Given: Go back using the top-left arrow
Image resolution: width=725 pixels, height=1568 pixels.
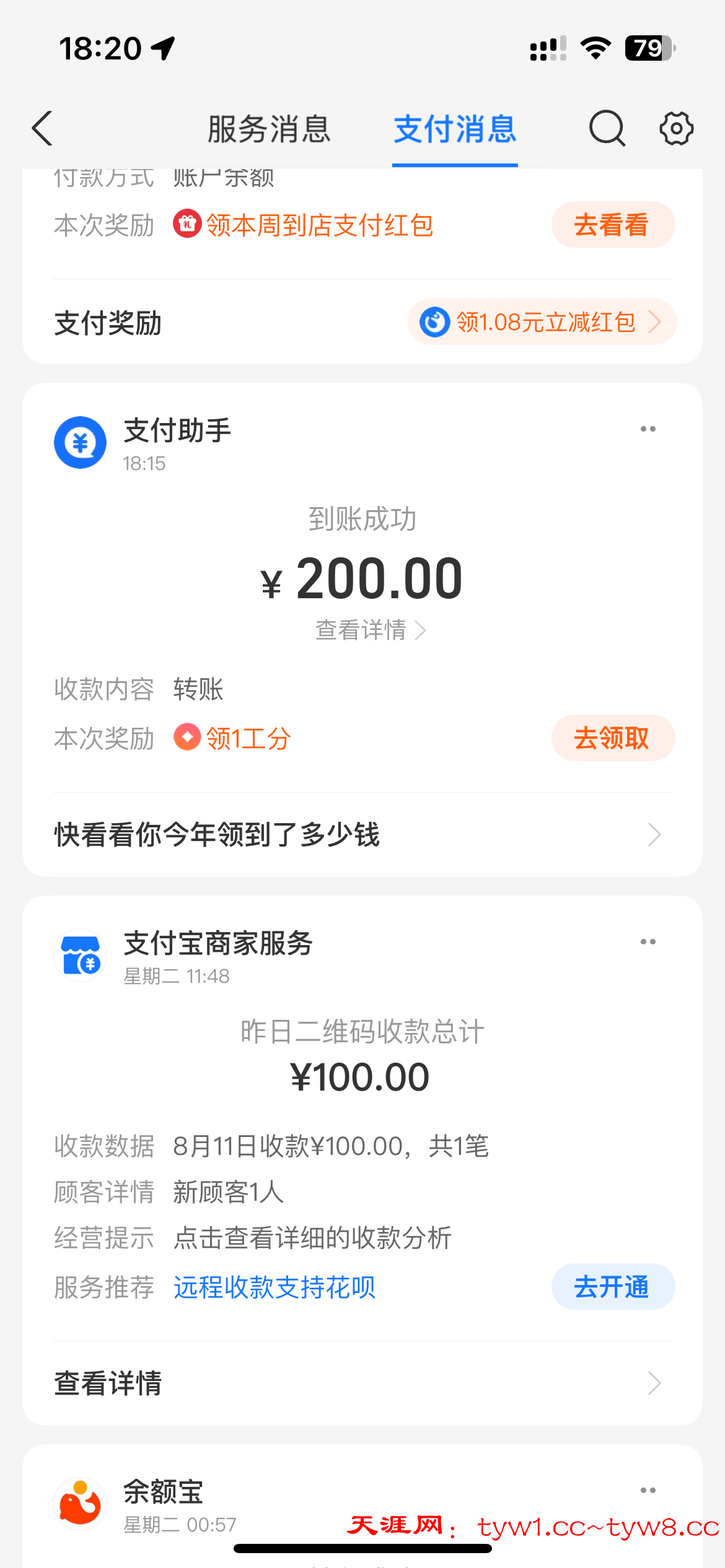Looking at the screenshot, I should (42, 129).
